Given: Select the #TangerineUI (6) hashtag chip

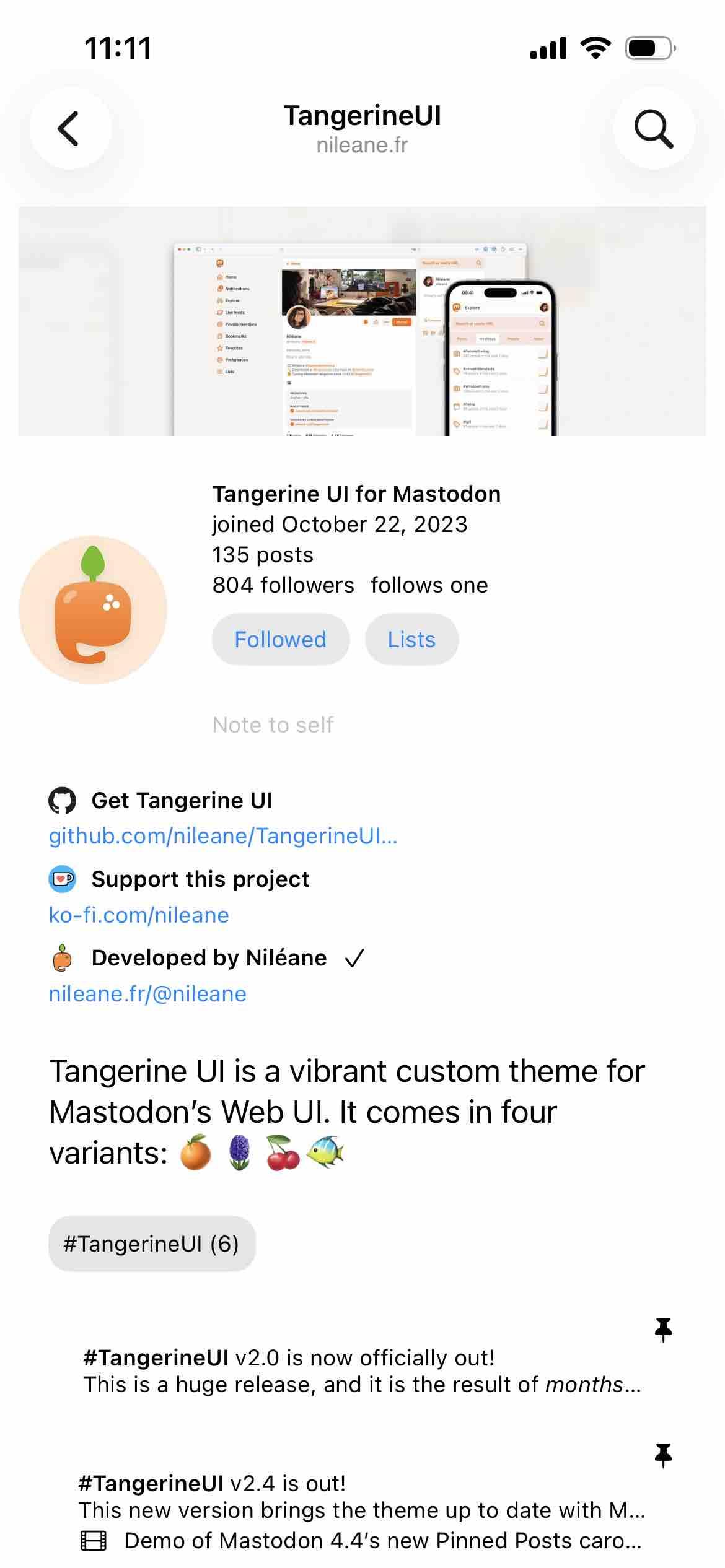Looking at the screenshot, I should [x=152, y=1244].
